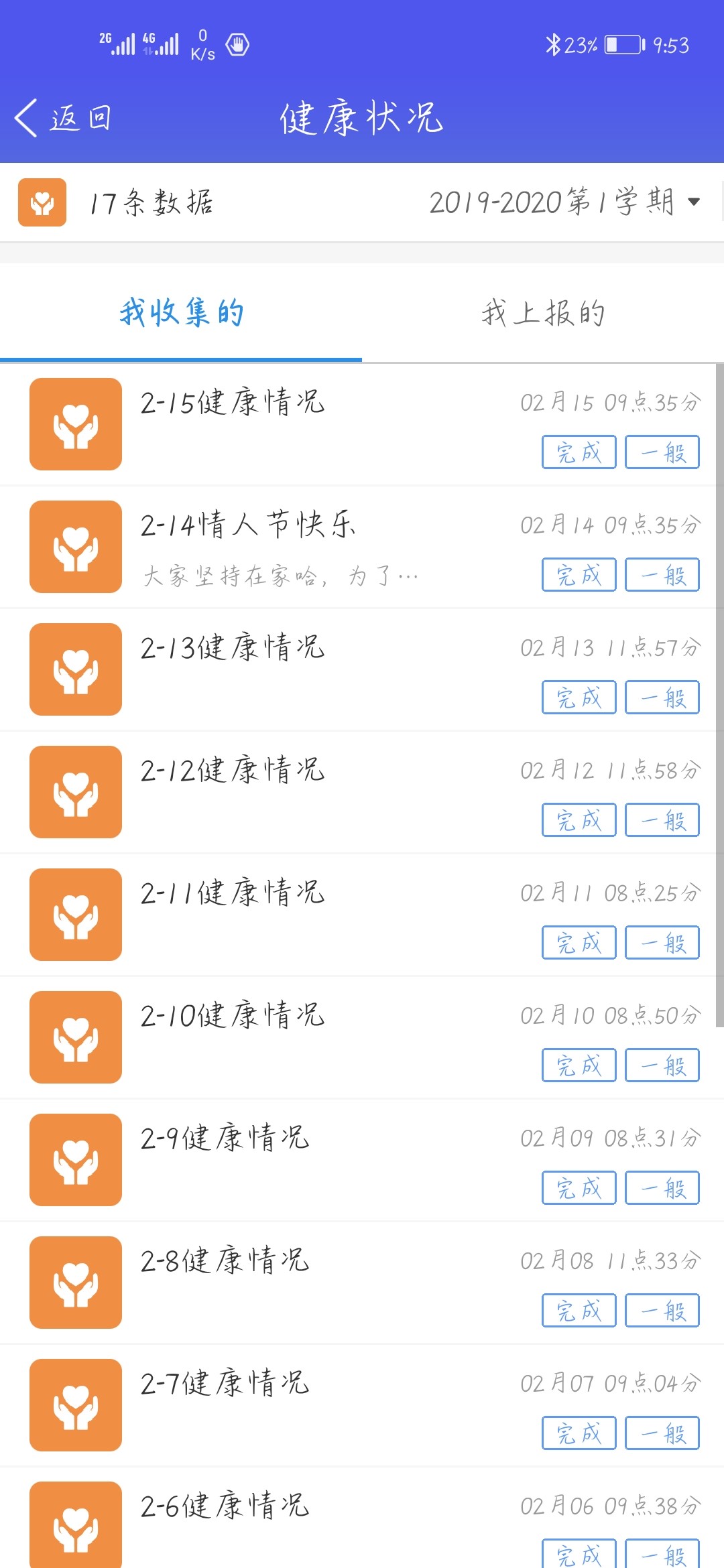This screenshot has height=1568, width=724.
Task: Go back using the 返回 button
Action: 64,119
